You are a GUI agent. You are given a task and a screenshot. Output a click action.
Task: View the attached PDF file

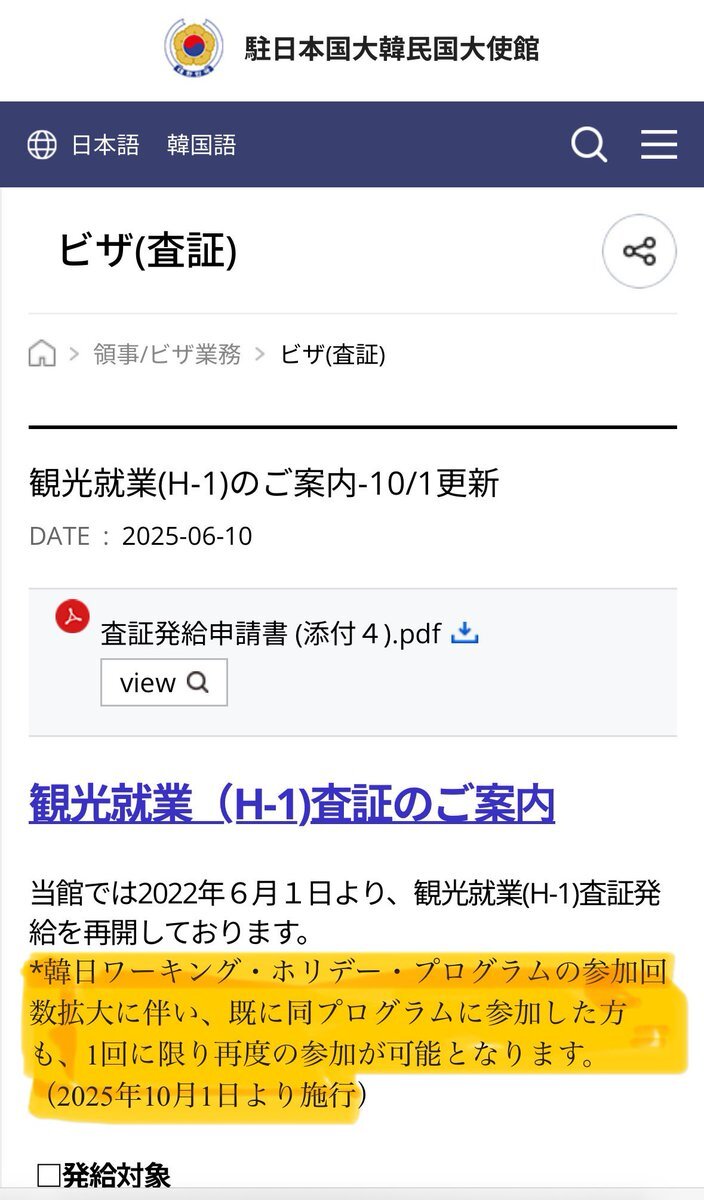coord(164,683)
